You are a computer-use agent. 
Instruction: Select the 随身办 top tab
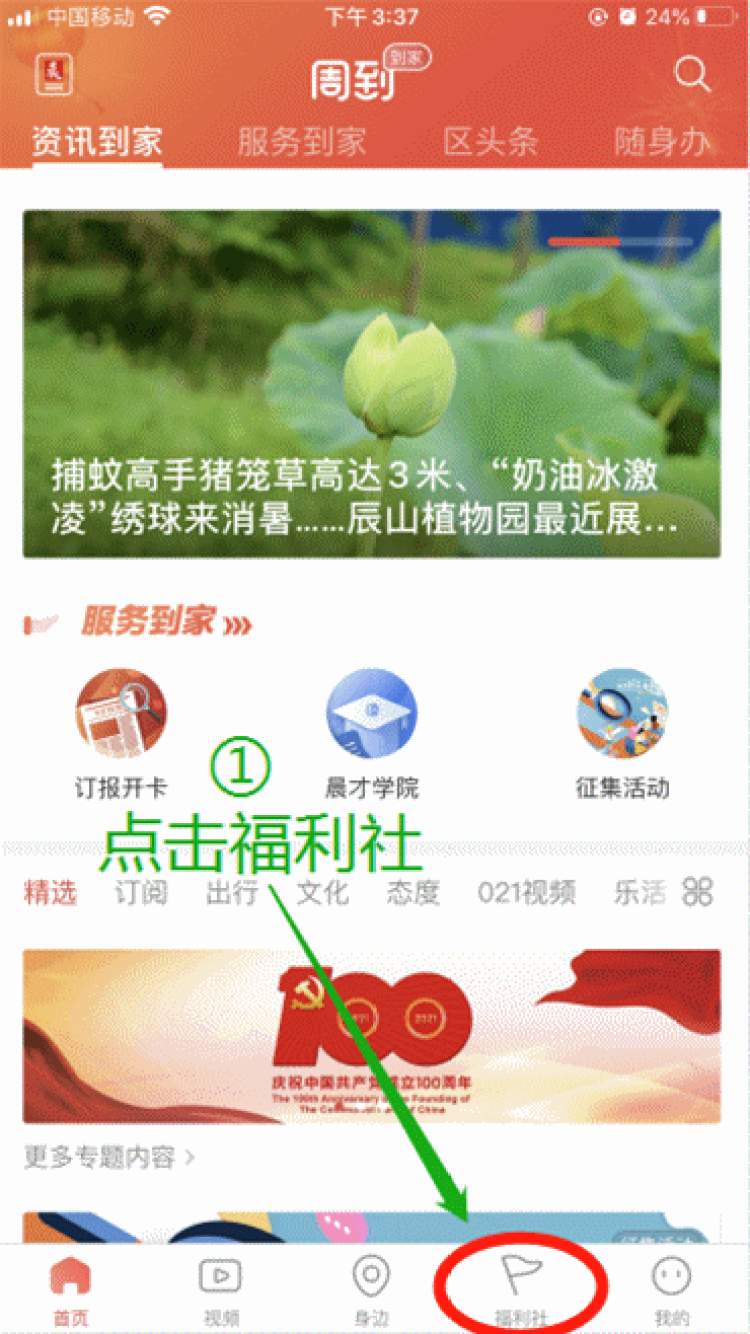tap(662, 142)
